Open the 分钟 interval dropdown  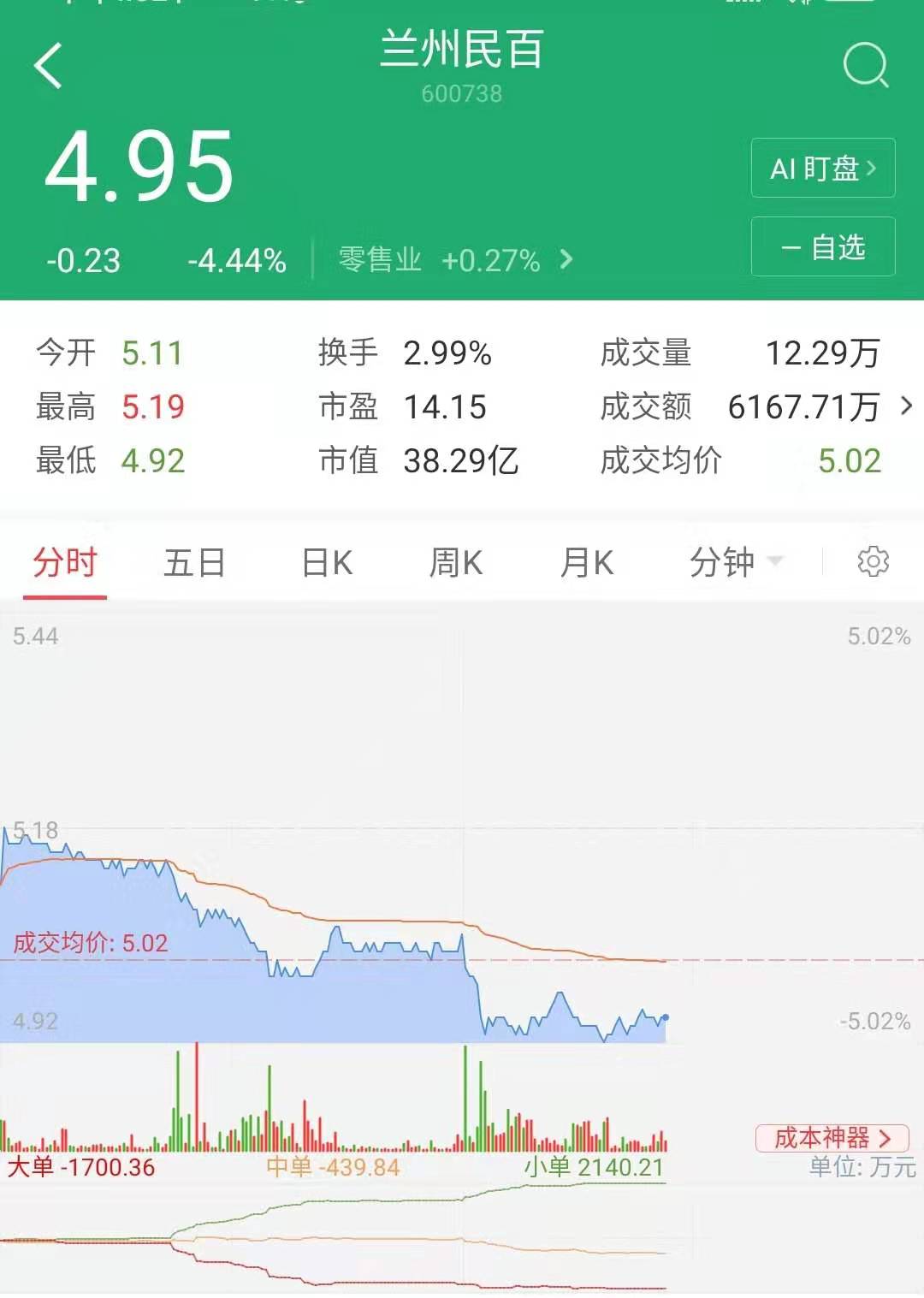(x=735, y=563)
